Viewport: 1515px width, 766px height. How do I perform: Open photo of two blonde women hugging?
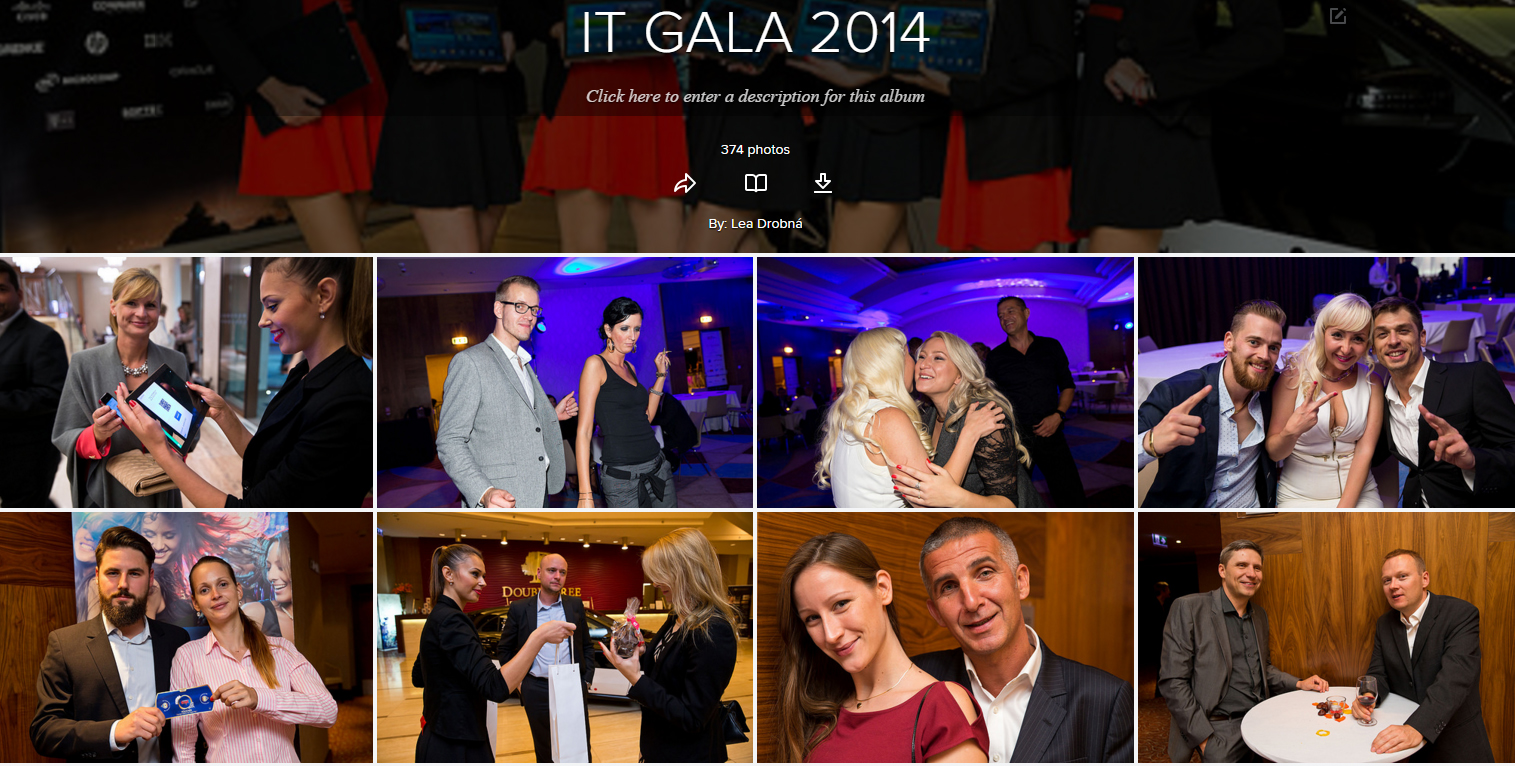point(945,382)
